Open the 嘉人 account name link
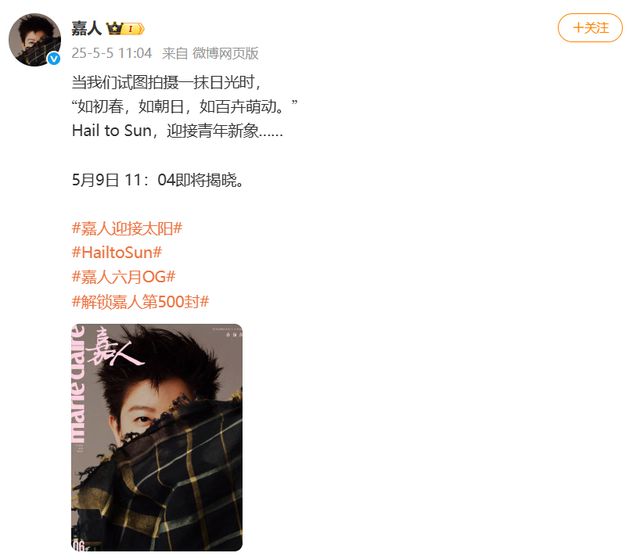 [86, 28]
